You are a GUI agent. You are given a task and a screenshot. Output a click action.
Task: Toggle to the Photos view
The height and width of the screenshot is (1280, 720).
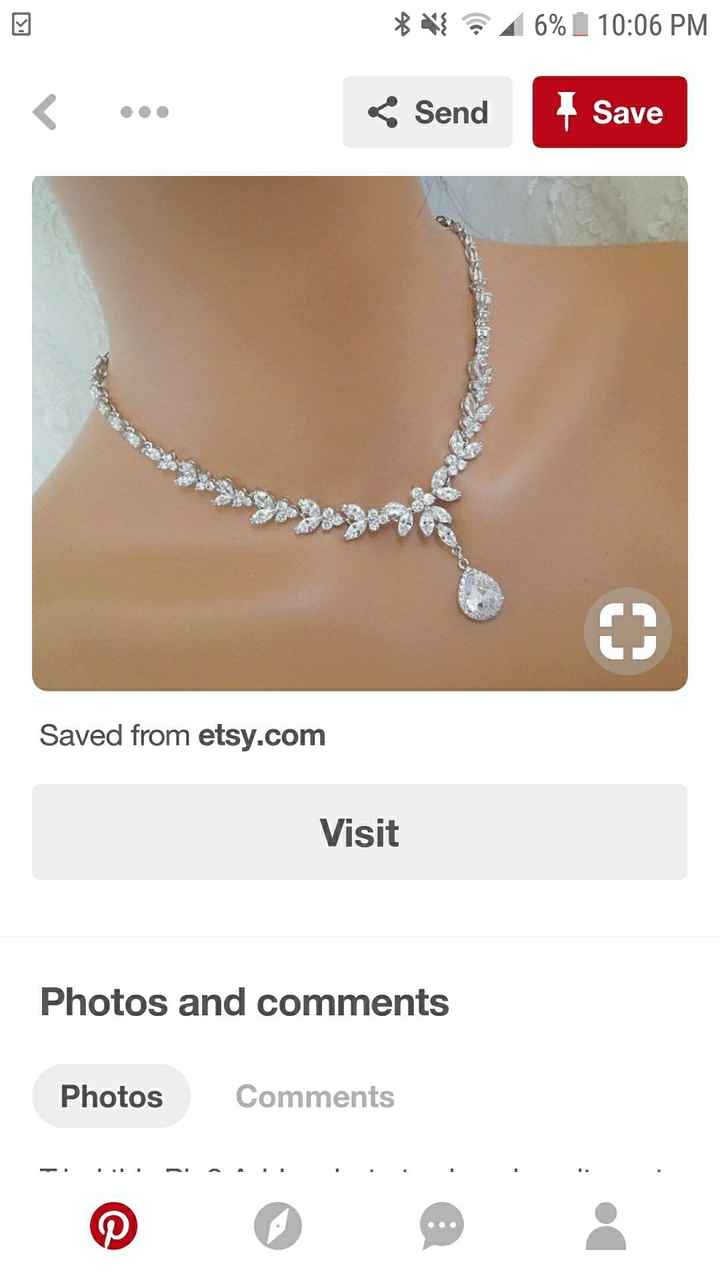point(111,1096)
